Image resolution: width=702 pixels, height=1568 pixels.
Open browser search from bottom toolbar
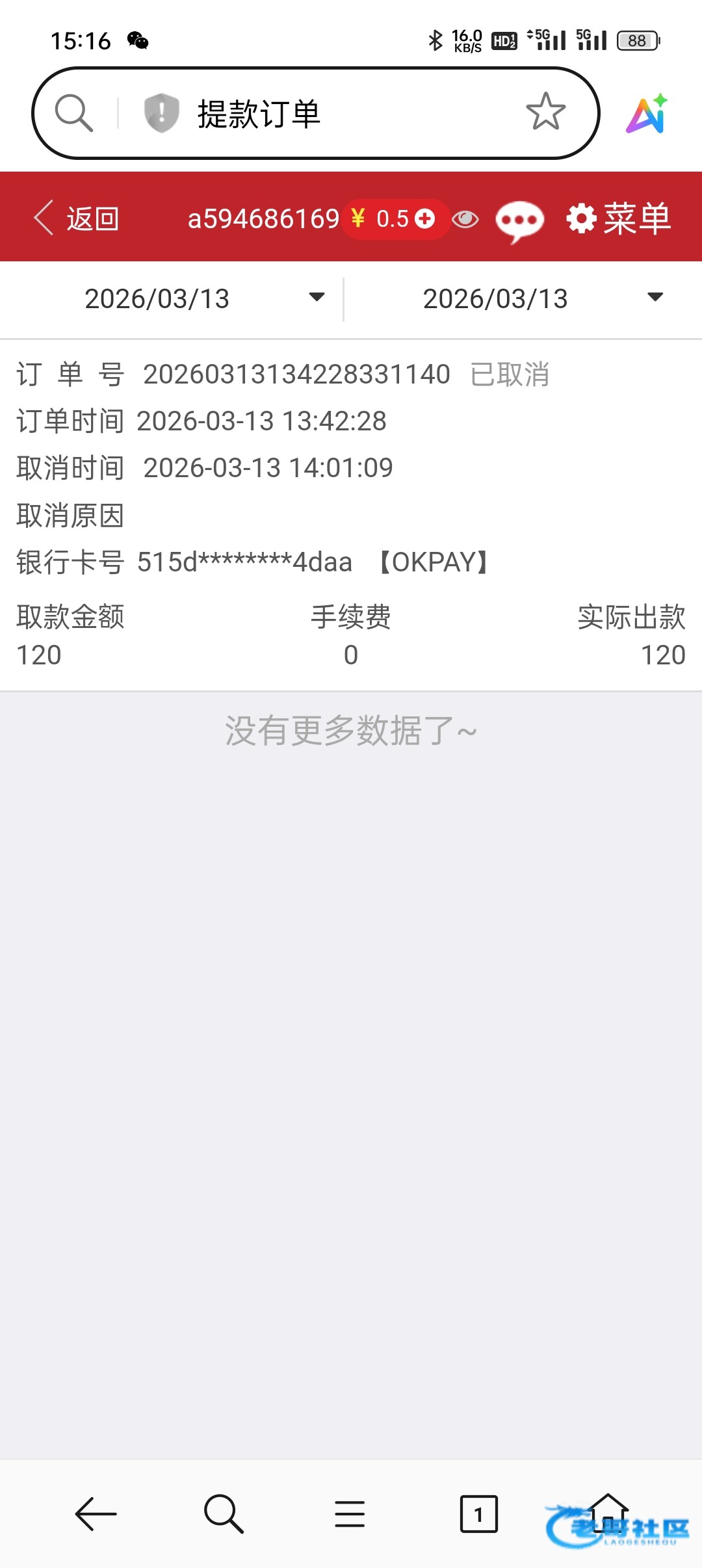point(224,1513)
